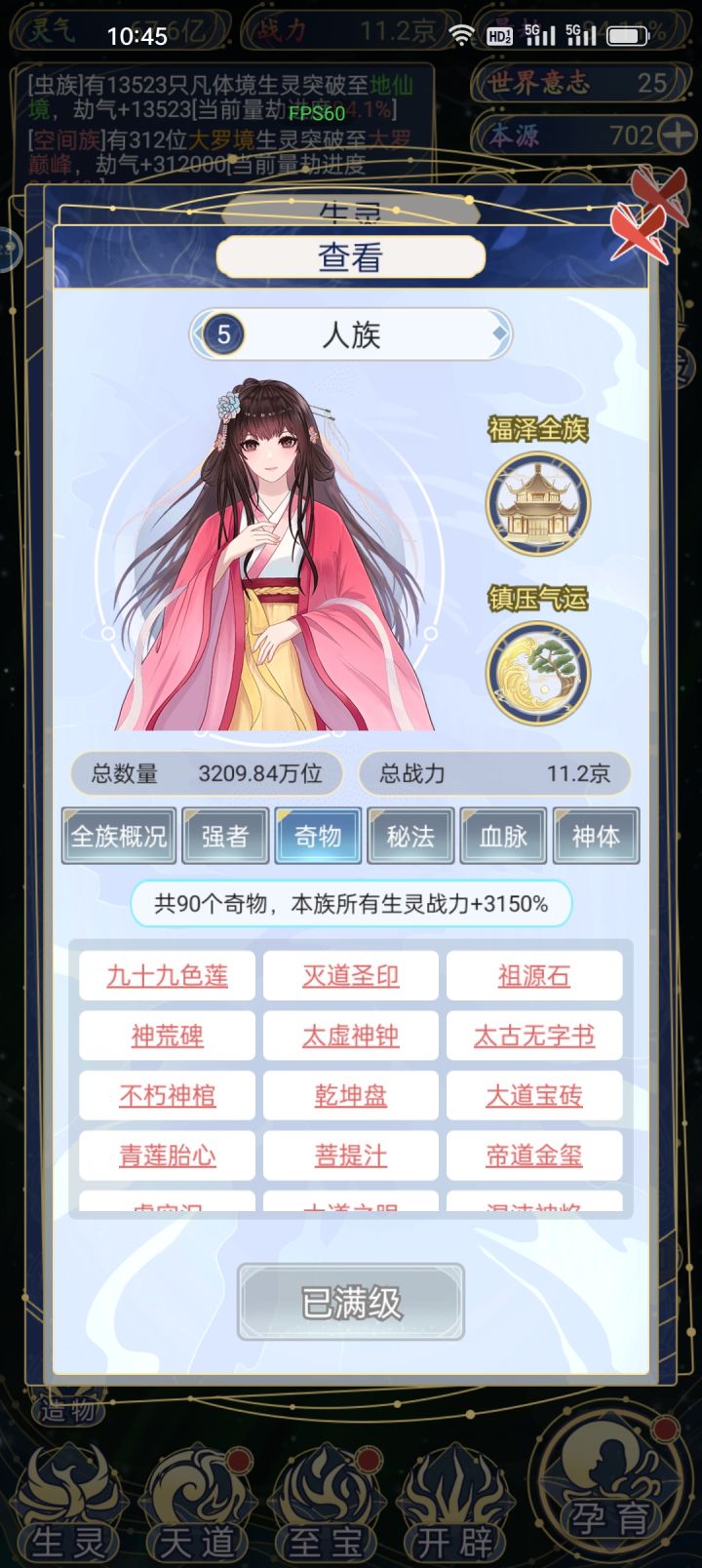The image size is (702, 1568).
Task: Open the 福泽全族 pavilion icon
Action: 537,503
